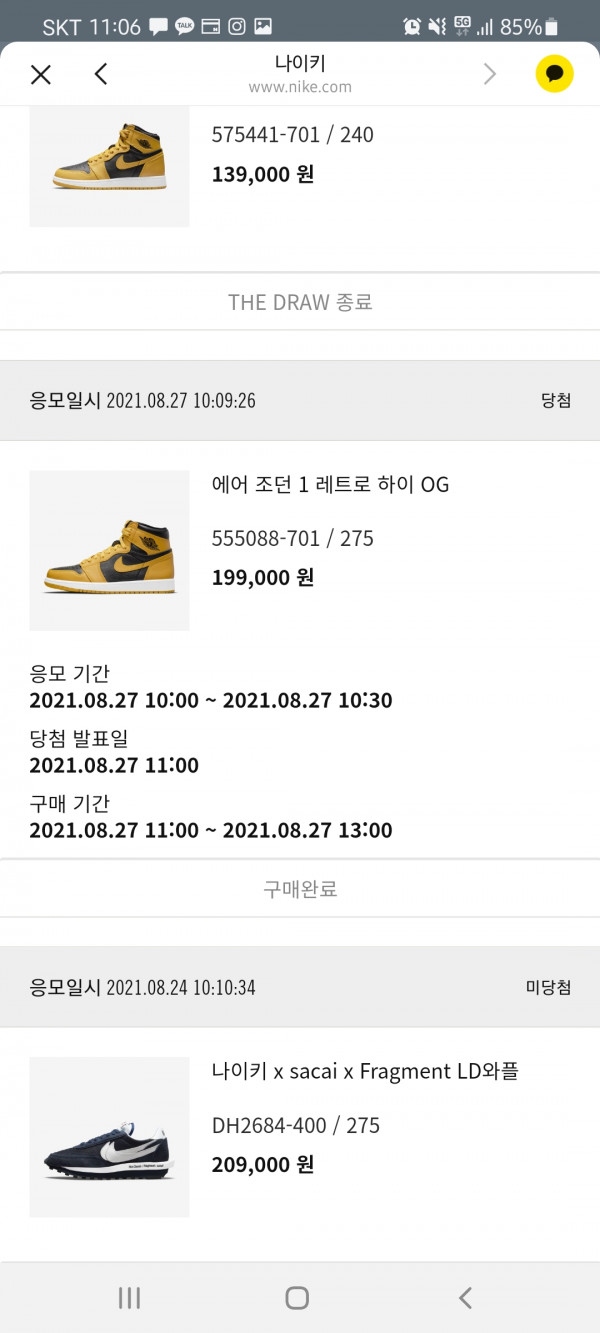Go forward to the next page
The image size is (600, 1333).
[x=490, y=74]
